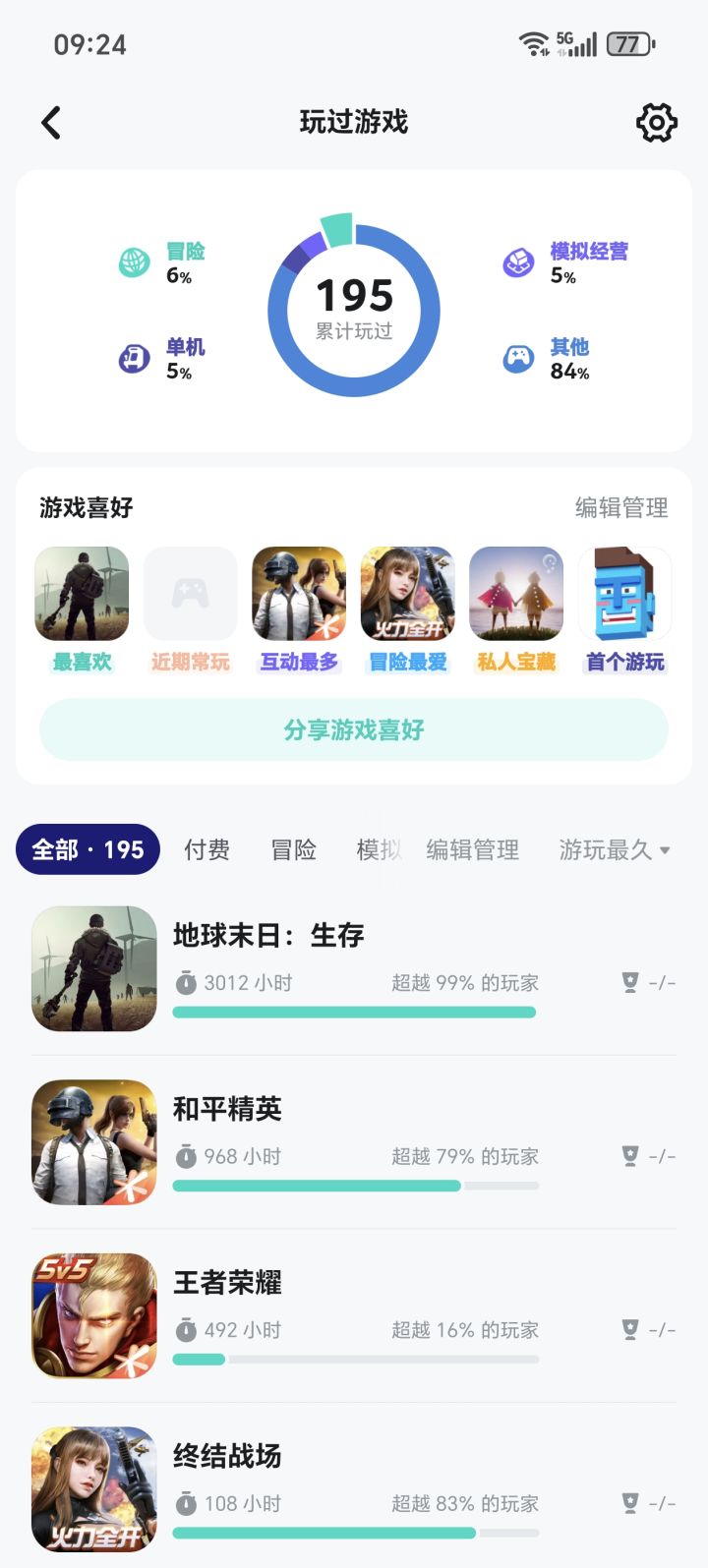Screen dimensions: 708x1568
Task: Tap the 最喜欢 game thumbnail
Action: coord(82,594)
